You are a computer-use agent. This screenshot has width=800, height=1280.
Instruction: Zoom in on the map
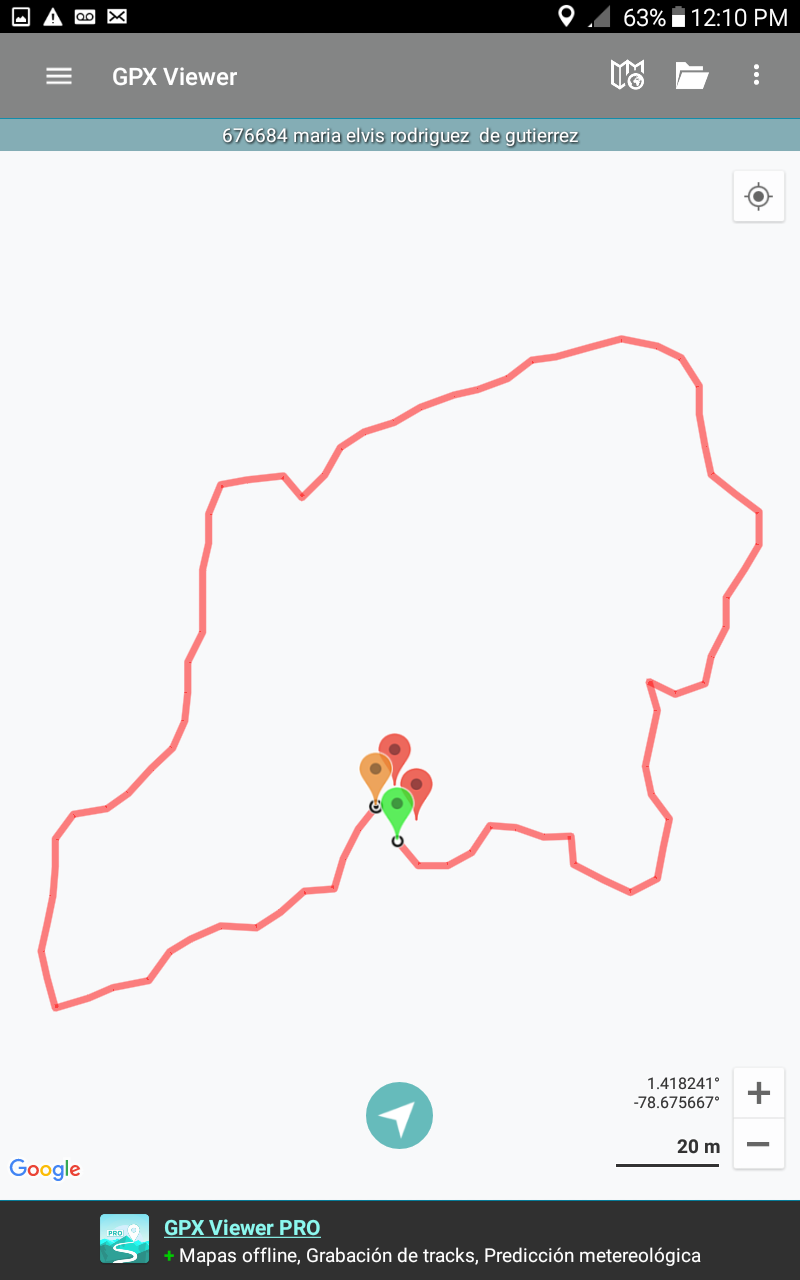tap(758, 1093)
